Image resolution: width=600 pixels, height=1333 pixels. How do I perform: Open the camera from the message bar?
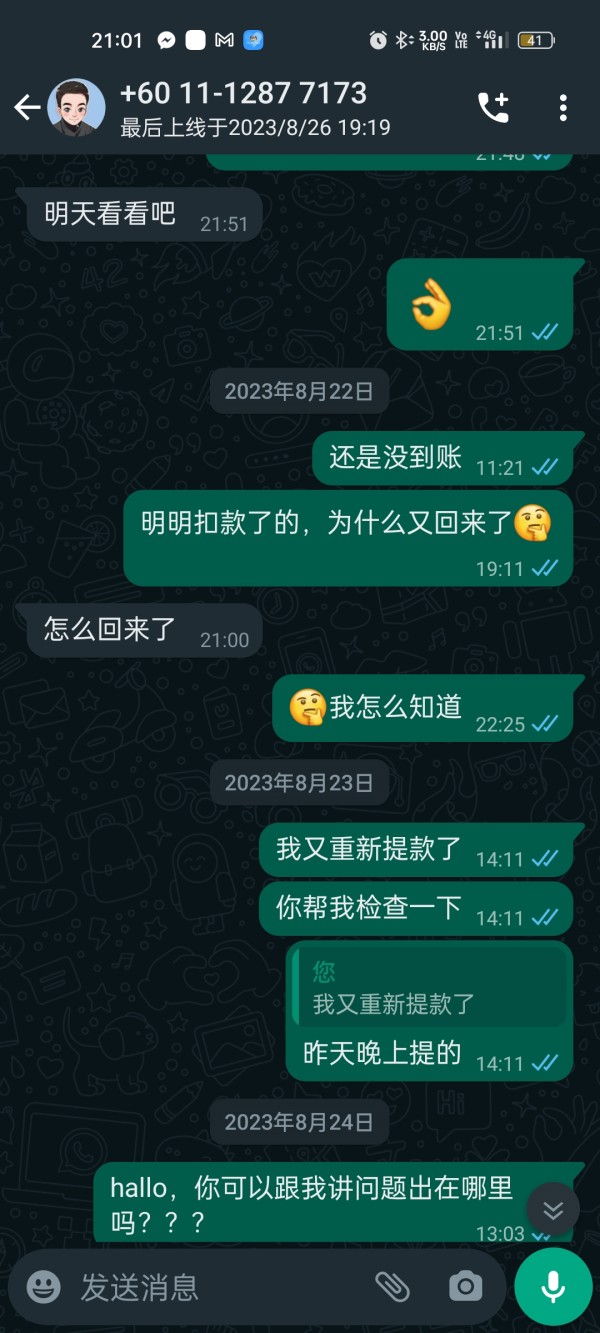[x=465, y=1286]
